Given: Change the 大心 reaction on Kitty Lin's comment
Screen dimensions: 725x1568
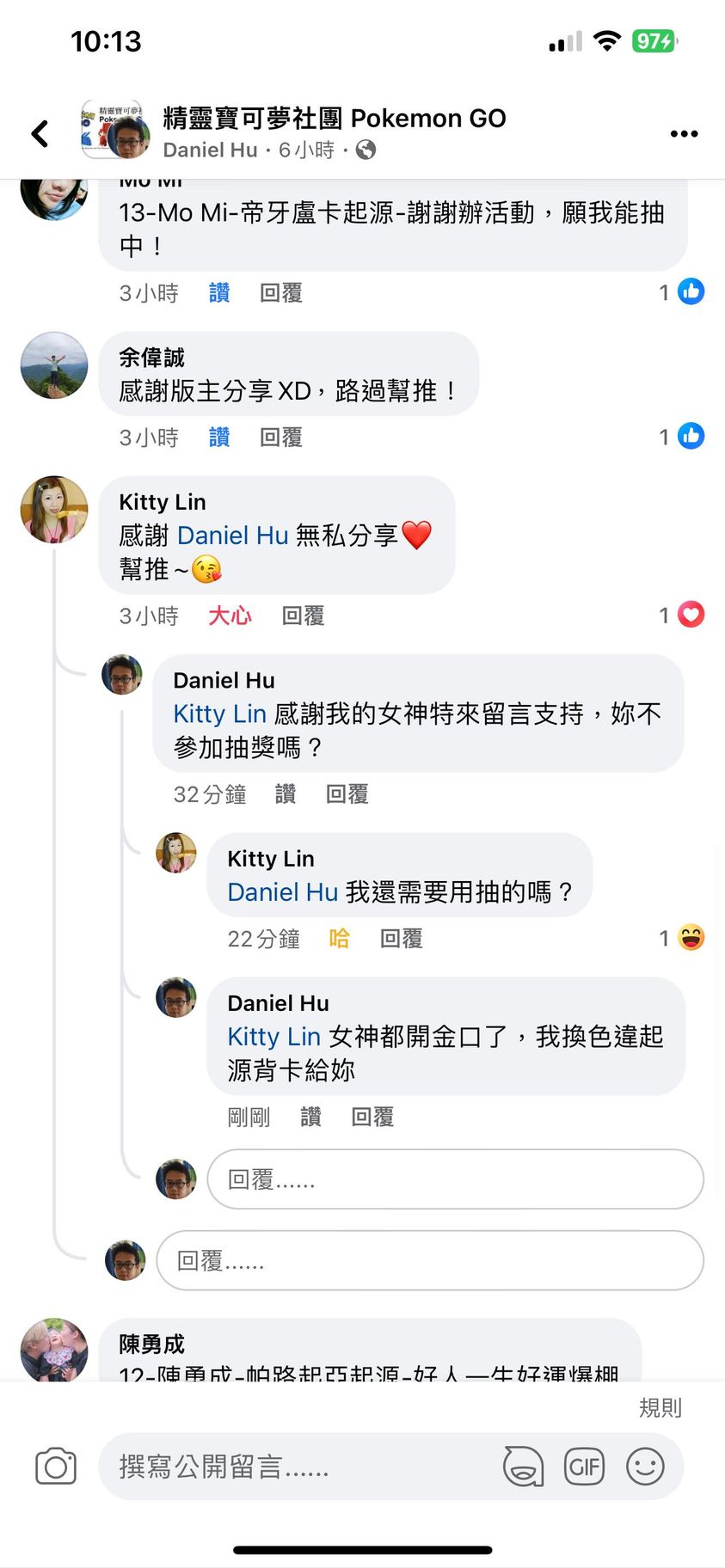Looking at the screenshot, I should [230, 616].
